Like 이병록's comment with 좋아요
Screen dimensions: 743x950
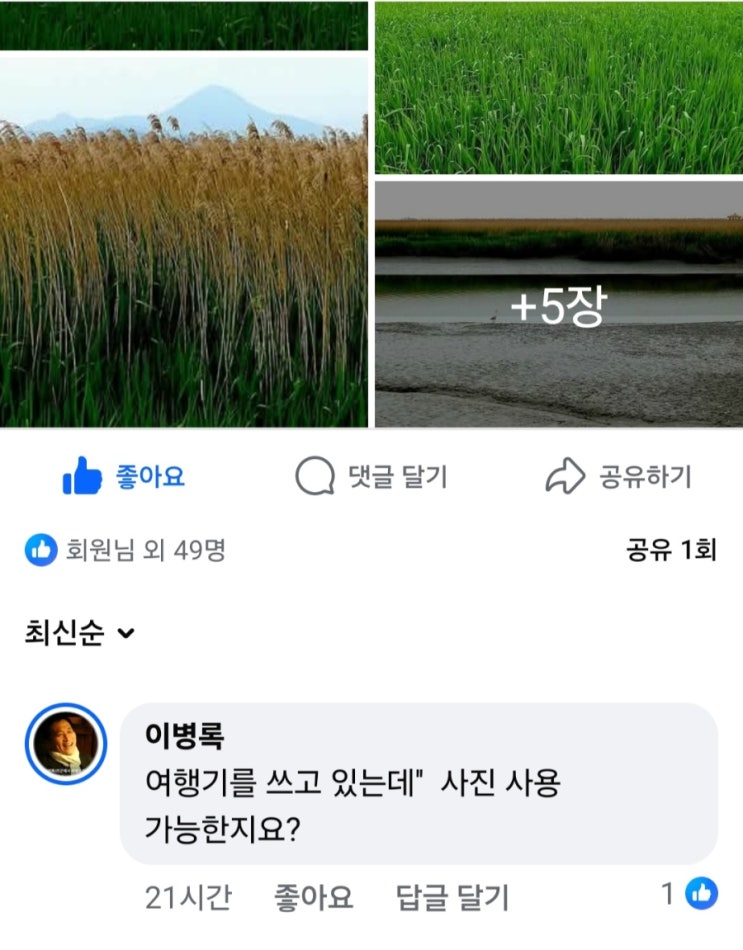point(313,897)
